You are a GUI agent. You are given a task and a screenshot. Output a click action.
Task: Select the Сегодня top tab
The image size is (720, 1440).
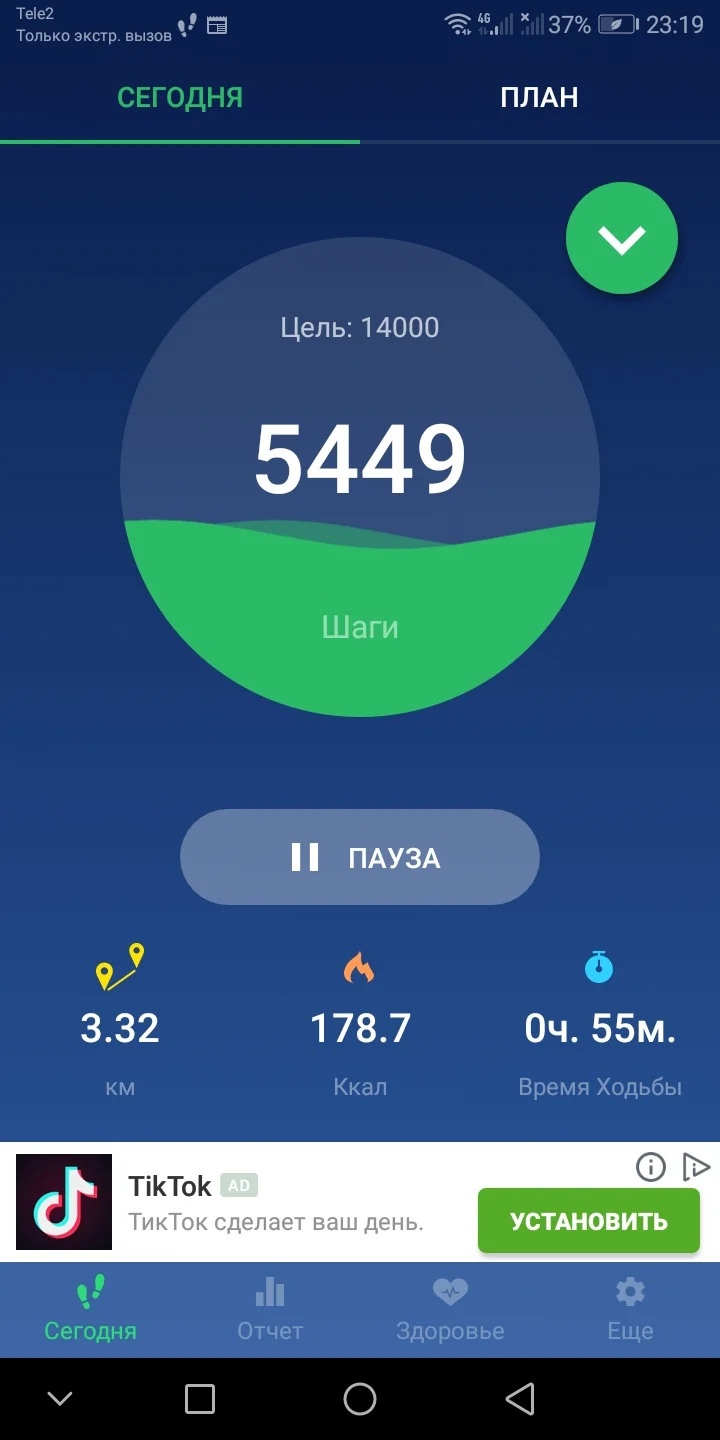point(180,97)
